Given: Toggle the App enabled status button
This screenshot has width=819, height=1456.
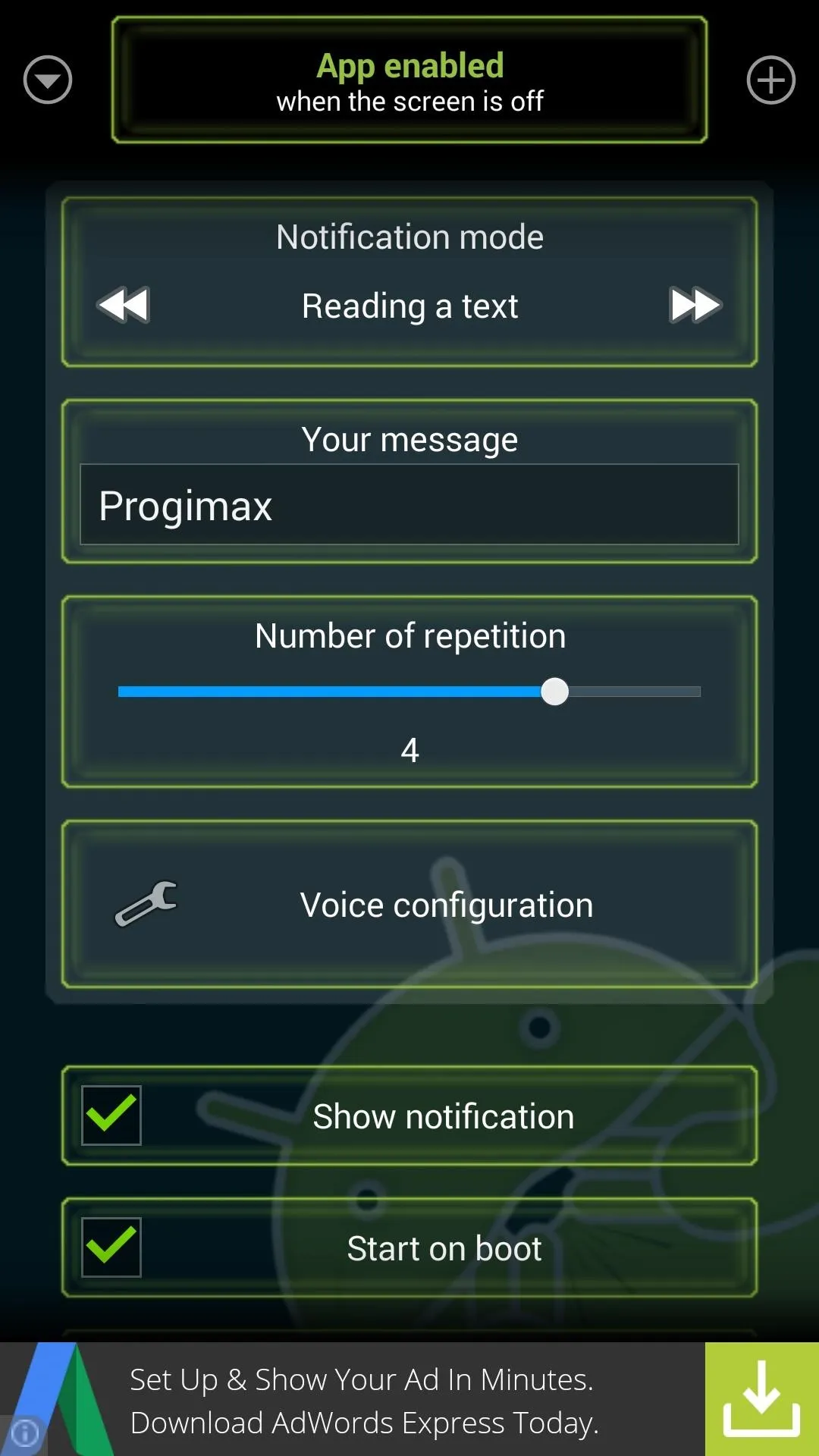Looking at the screenshot, I should point(409,80).
